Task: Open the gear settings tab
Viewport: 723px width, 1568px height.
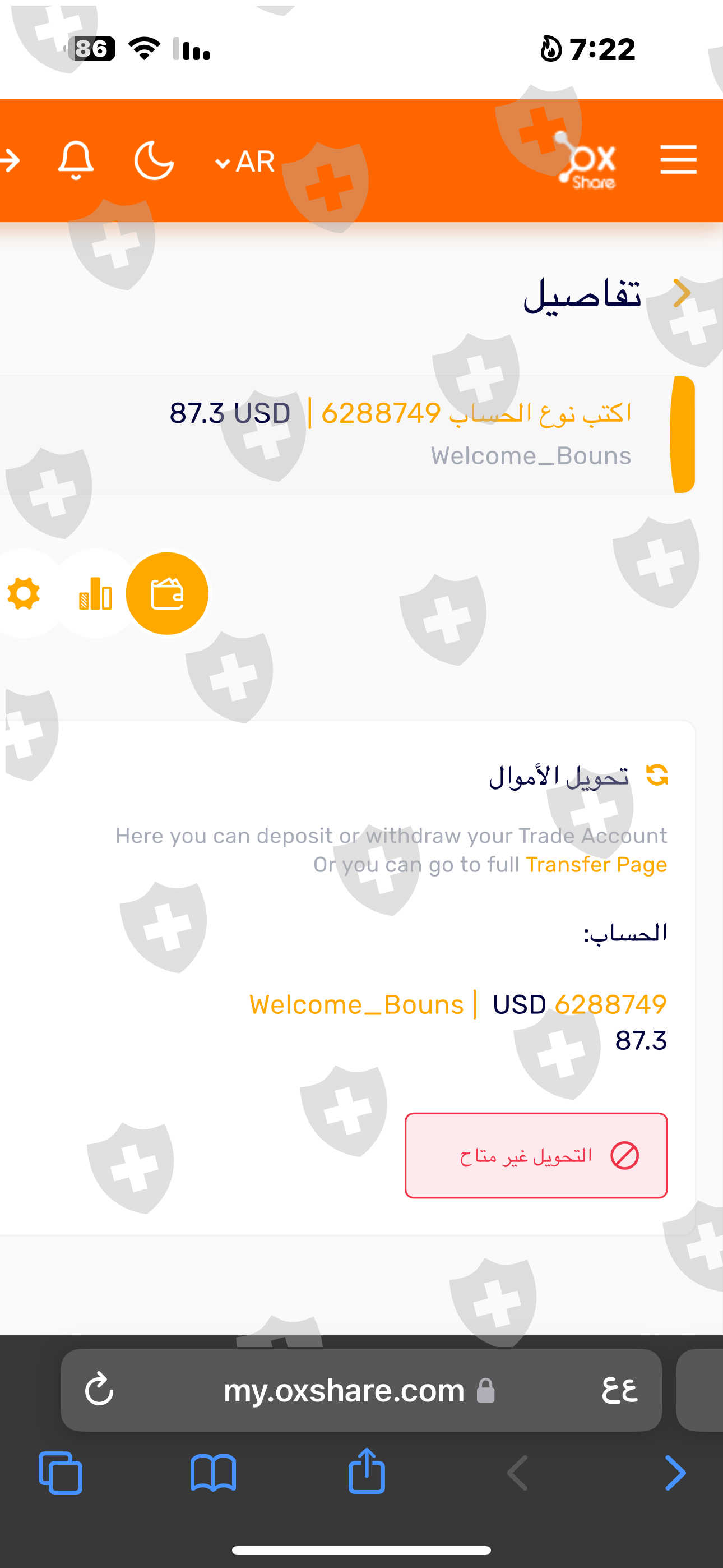Action: click(x=24, y=593)
